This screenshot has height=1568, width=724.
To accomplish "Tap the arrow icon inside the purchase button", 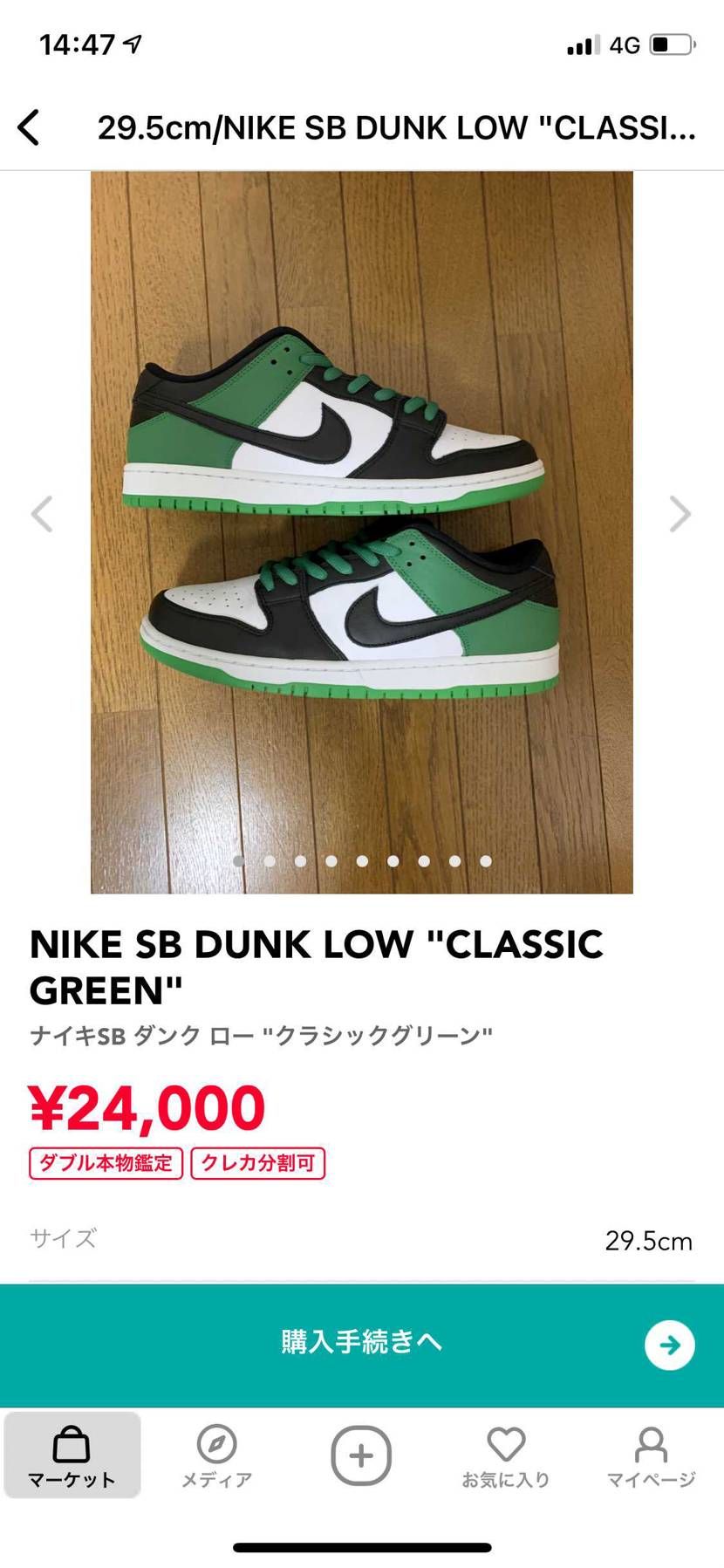I will tap(668, 1345).
